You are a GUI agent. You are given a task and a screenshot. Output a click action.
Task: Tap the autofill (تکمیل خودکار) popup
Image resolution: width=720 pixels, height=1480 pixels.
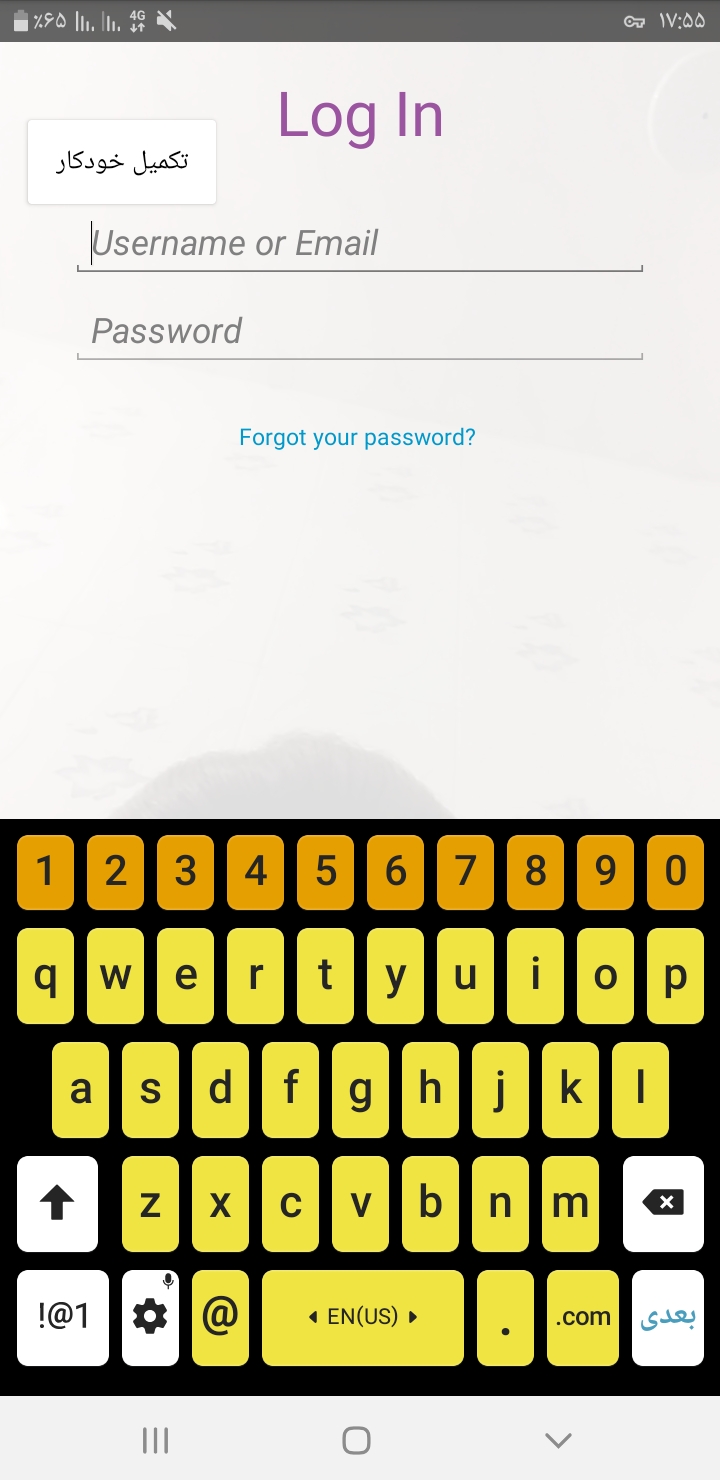point(122,162)
